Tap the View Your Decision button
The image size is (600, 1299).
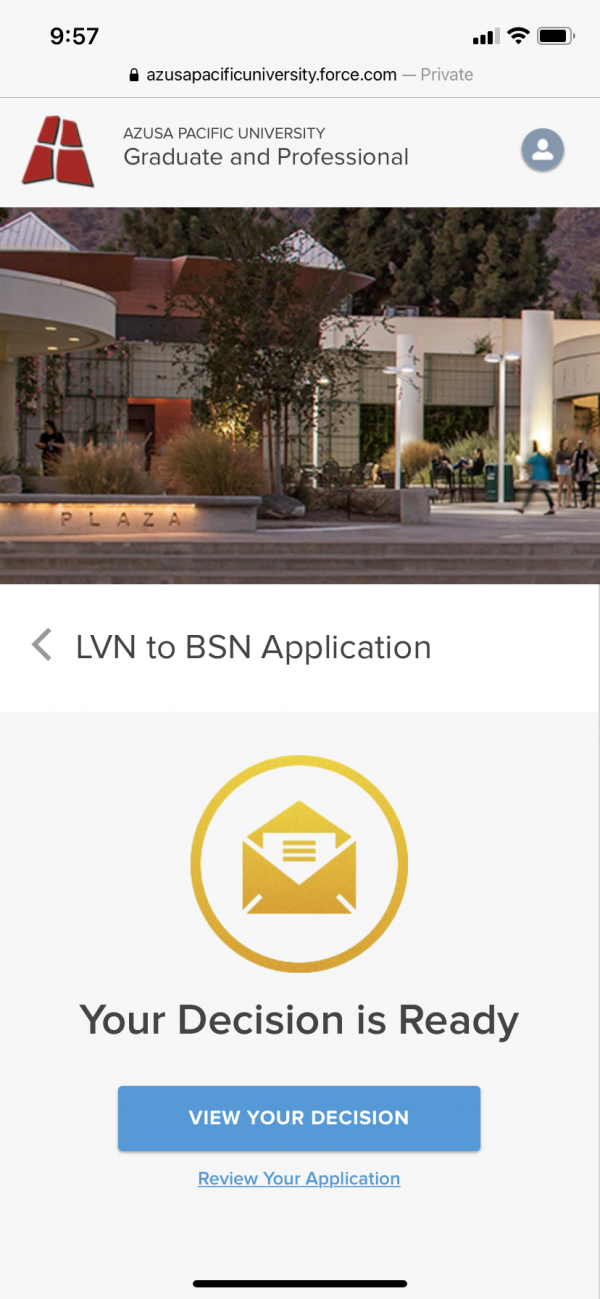[299, 1118]
